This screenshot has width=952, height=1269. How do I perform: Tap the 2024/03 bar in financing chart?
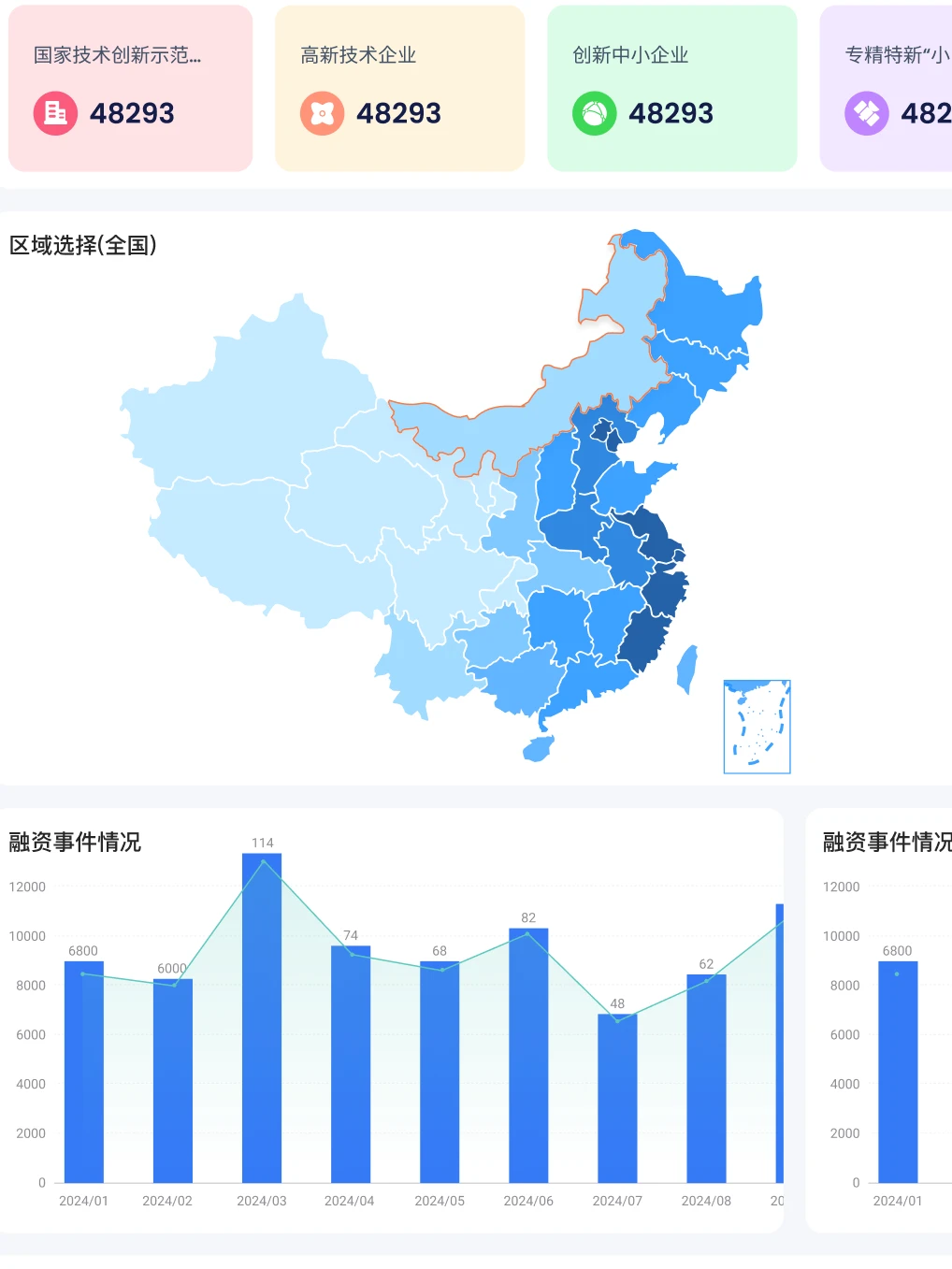[x=262, y=1019]
